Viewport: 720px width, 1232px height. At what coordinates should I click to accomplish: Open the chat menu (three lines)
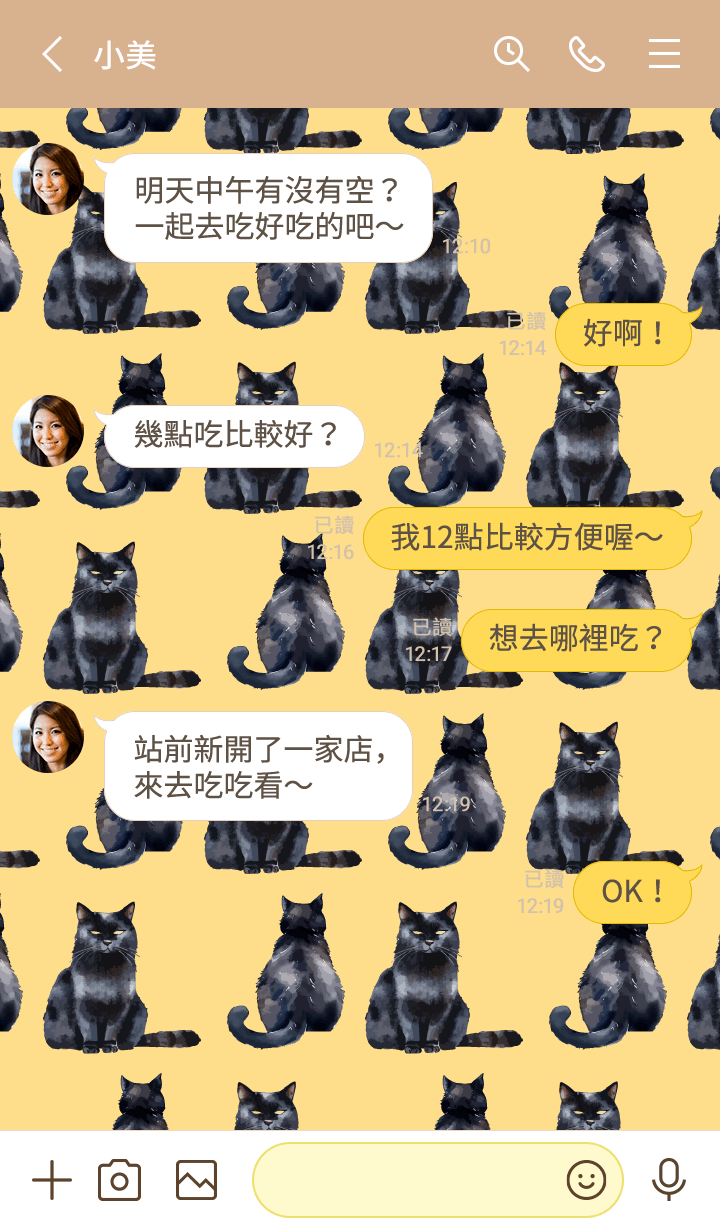664,54
